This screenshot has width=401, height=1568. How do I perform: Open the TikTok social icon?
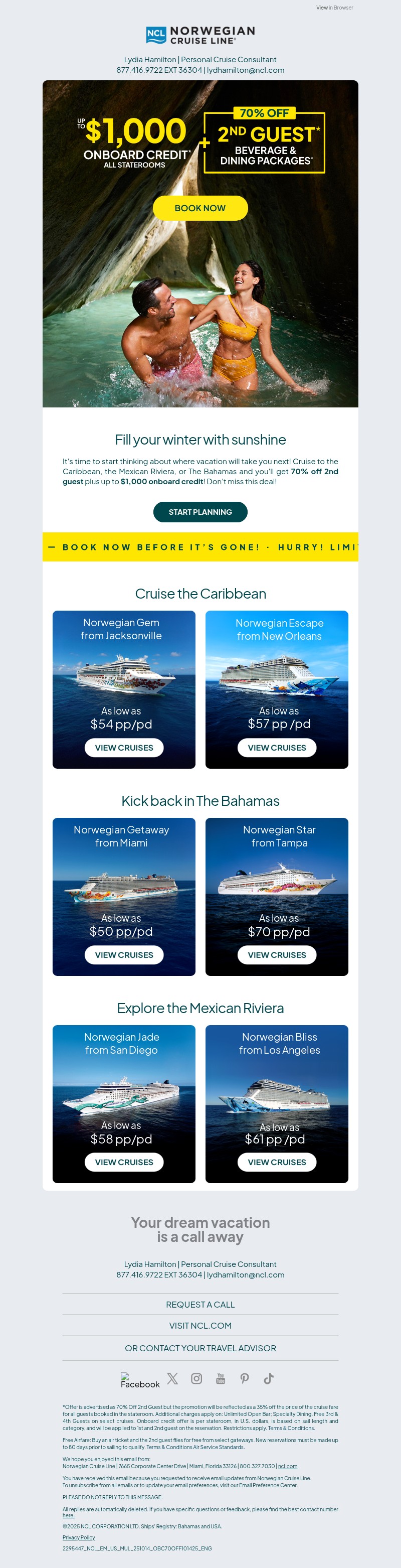click(268, 1379)
